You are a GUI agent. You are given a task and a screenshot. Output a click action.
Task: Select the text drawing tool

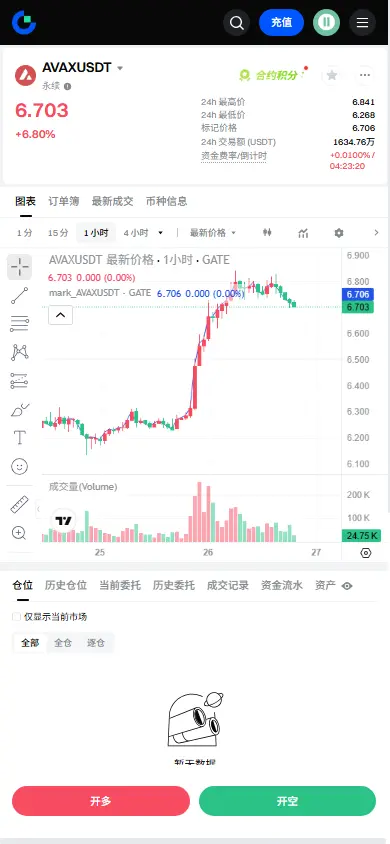click(19, 438)
